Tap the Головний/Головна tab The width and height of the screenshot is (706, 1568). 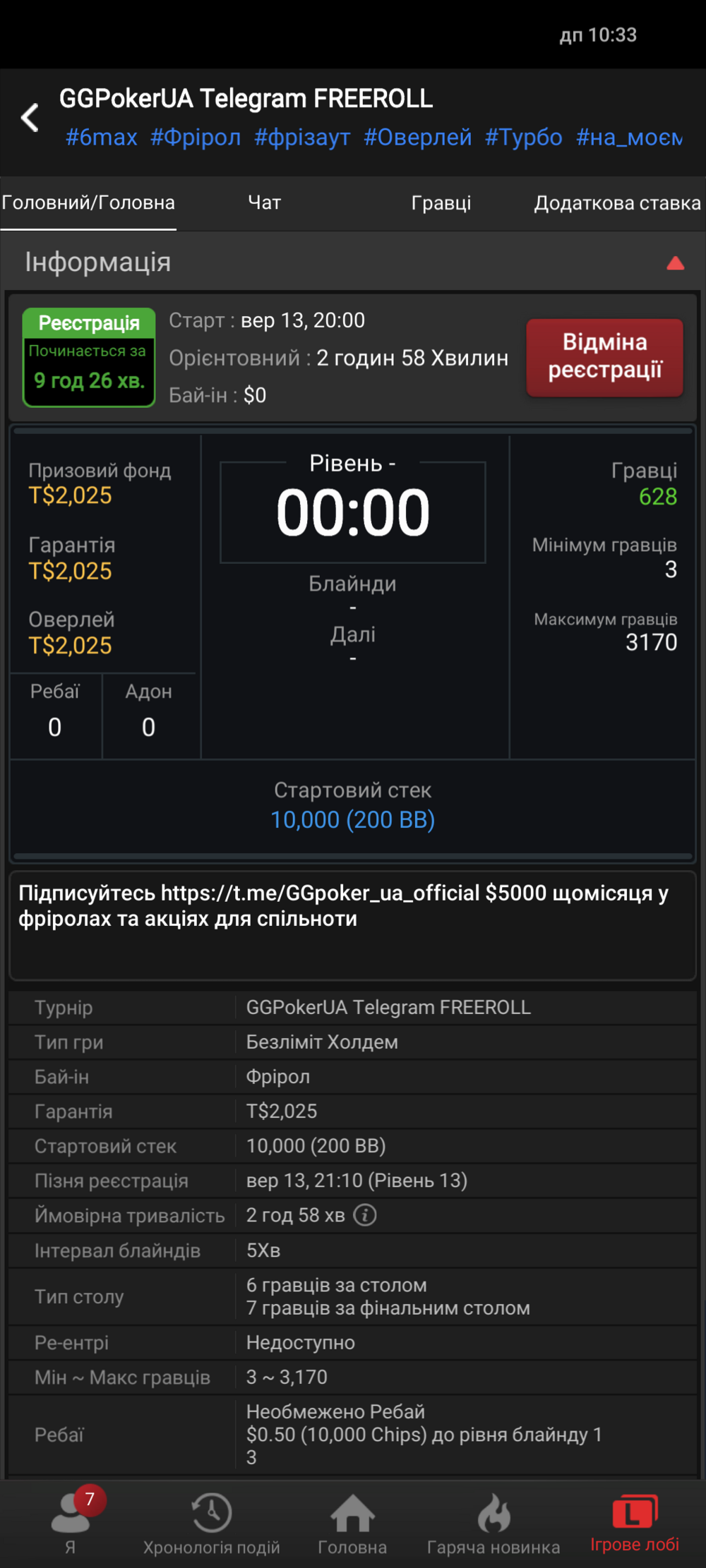[88, 203]
